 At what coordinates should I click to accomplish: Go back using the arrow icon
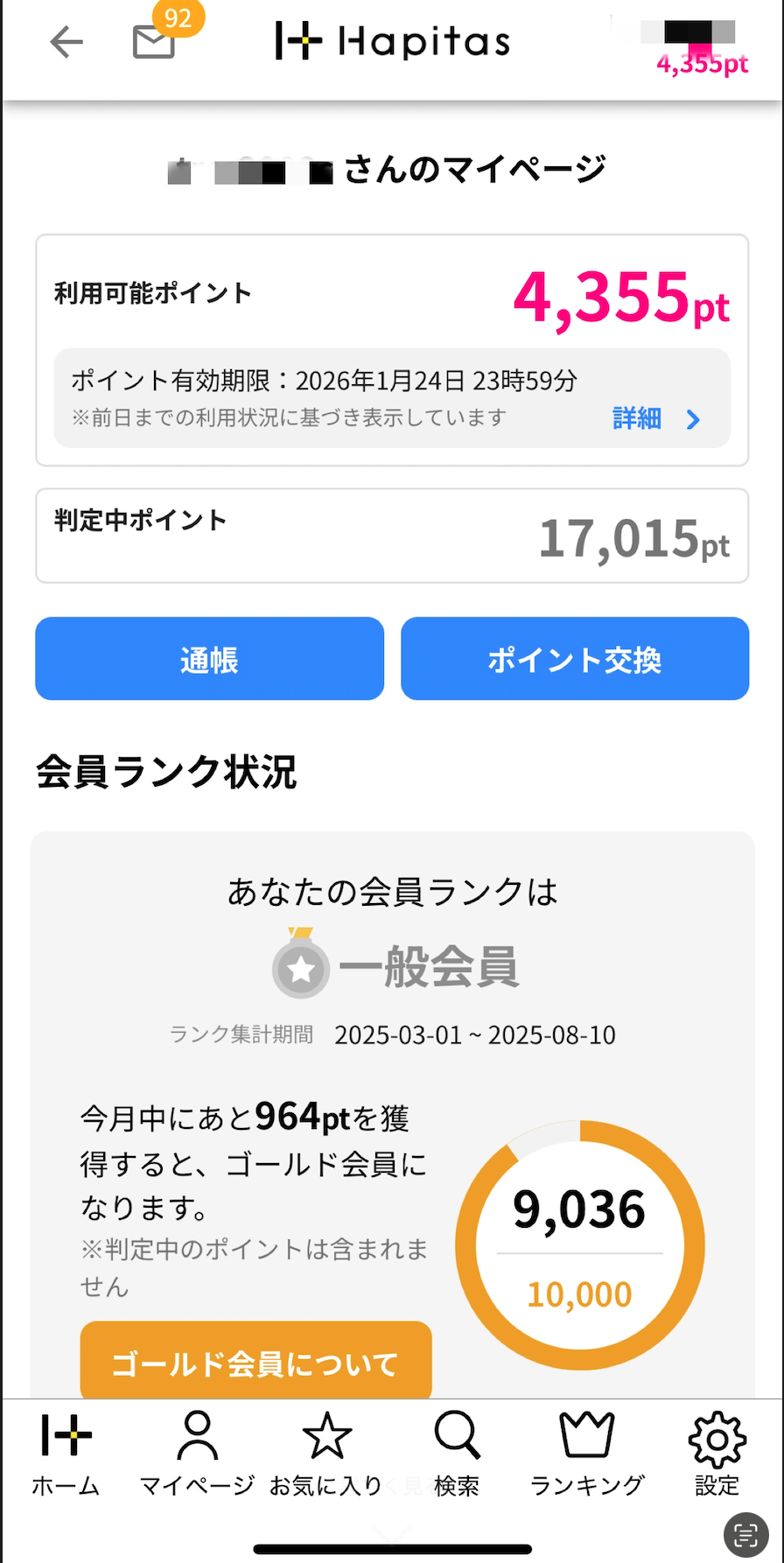[66, 42]
